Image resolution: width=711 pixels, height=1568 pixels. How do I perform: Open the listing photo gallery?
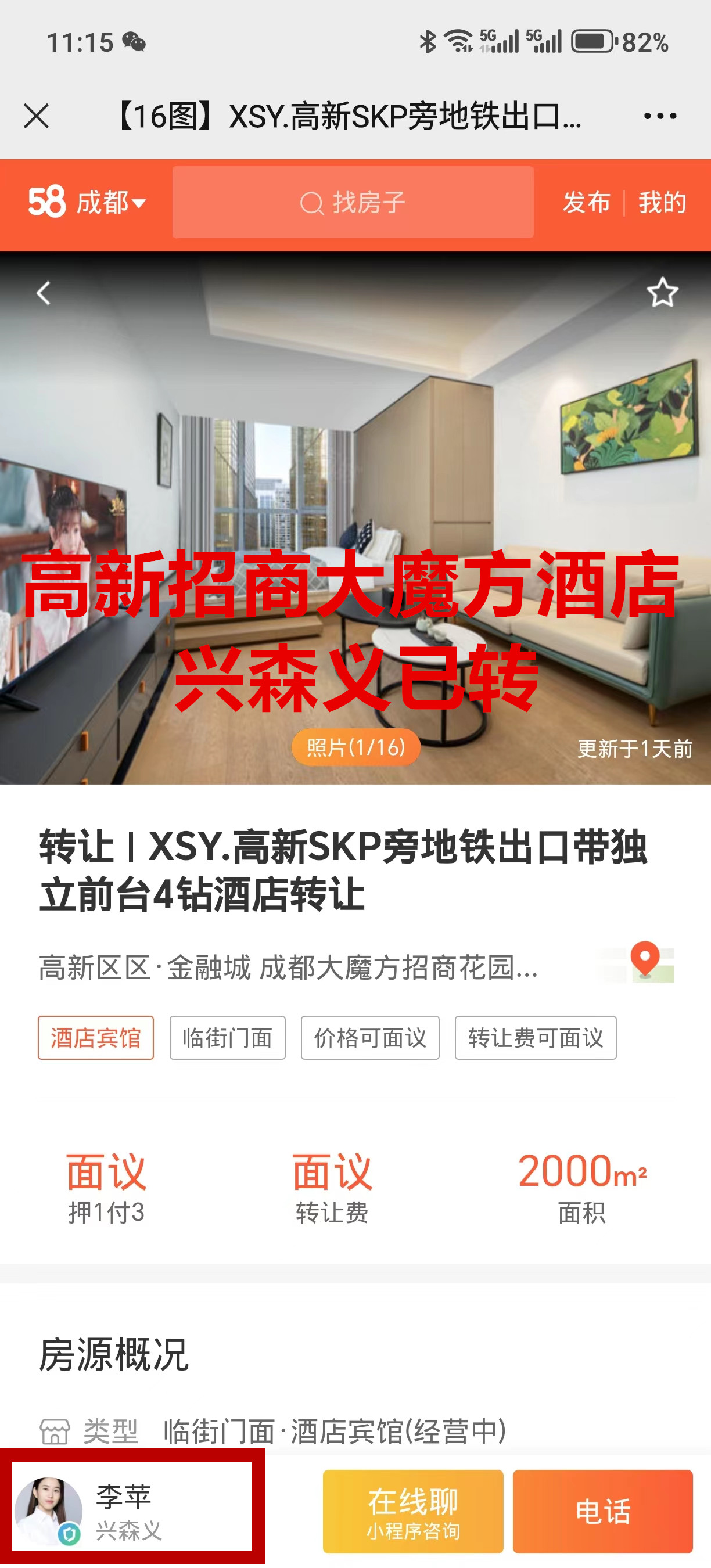click(355, 747)
